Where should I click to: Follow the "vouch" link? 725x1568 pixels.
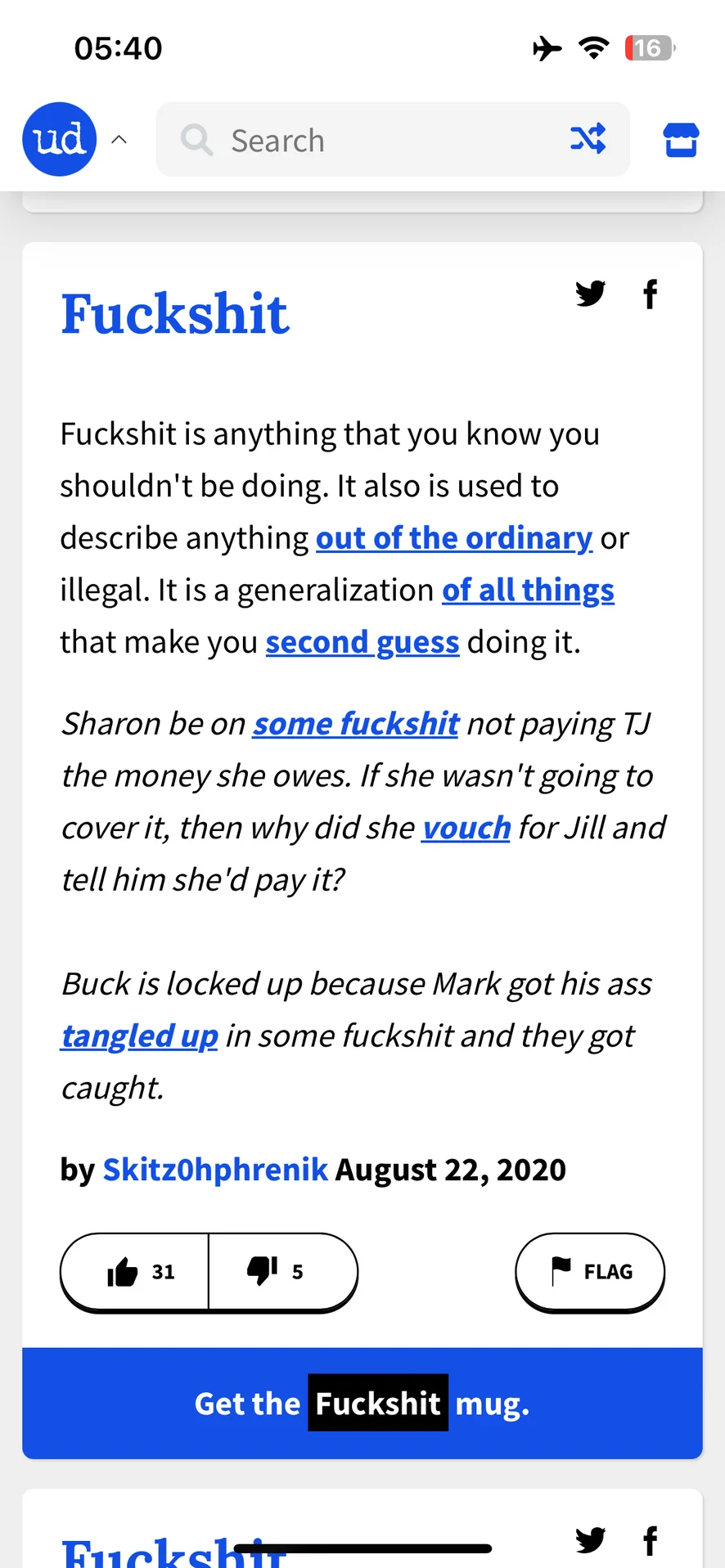466,828
